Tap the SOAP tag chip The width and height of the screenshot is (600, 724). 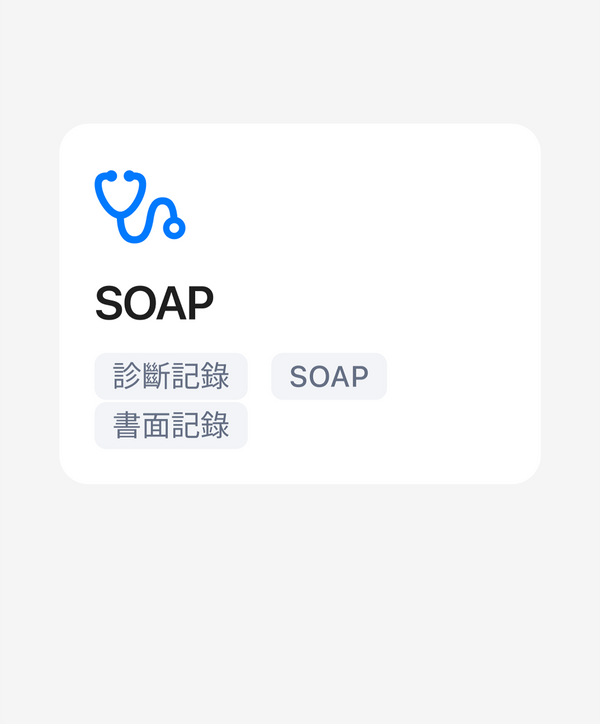[329, 376]
